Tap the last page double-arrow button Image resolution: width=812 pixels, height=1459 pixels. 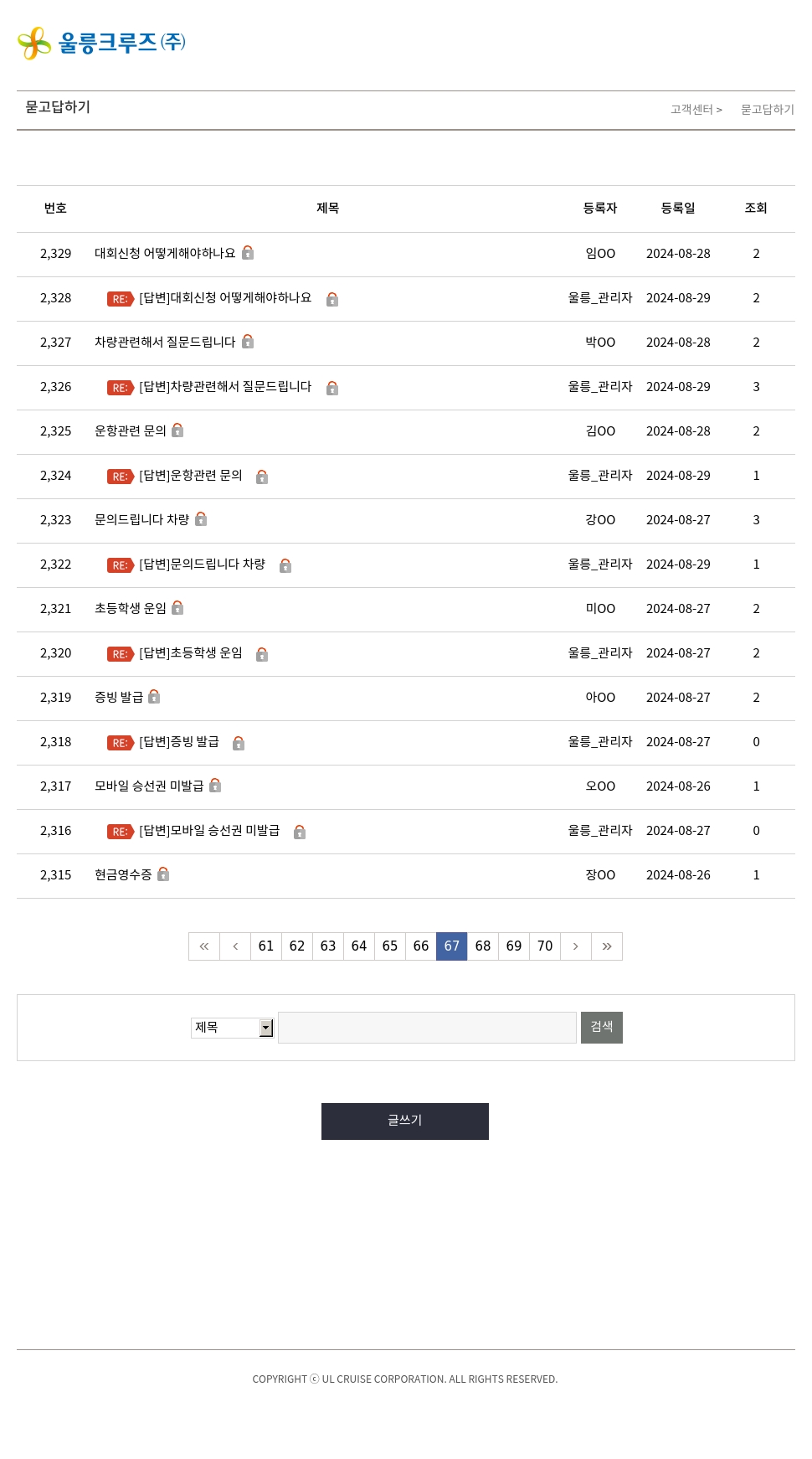pyautogui.click(x=607, y=946)
